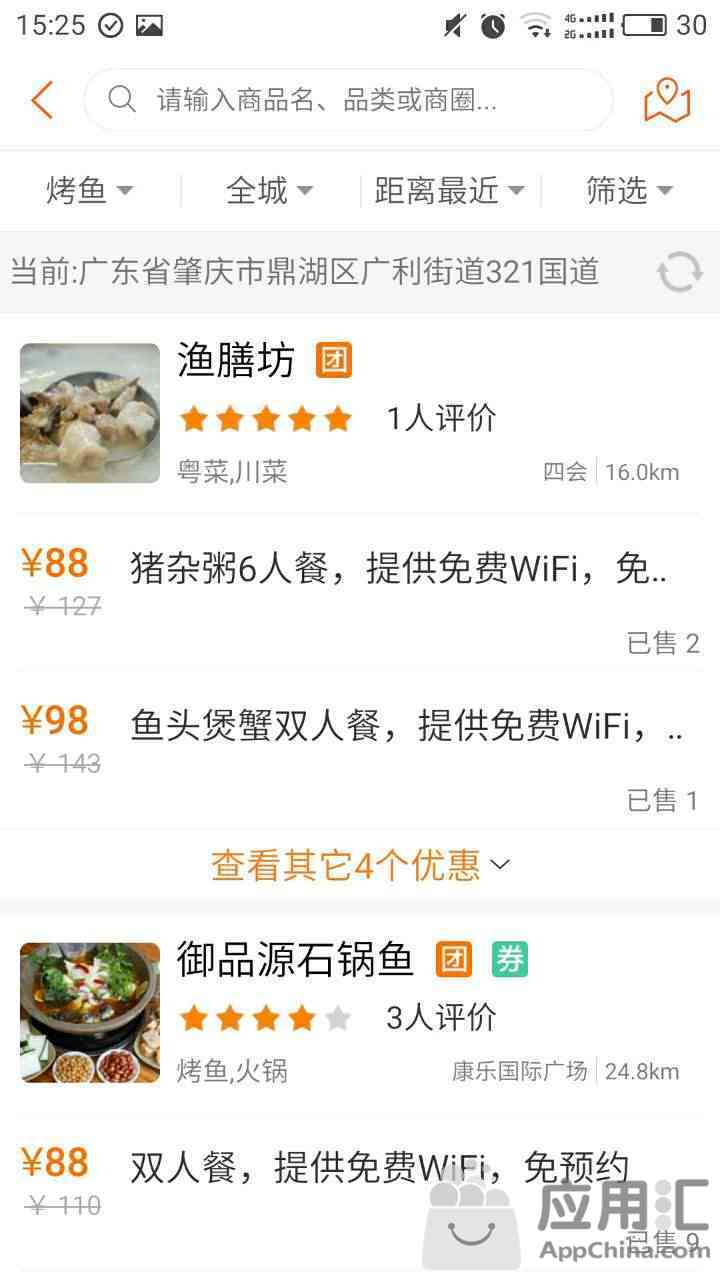This screenshot has width=720, height=1280.
Task: Open the 筛选 filter dropdown
Action: coord(629,190)
